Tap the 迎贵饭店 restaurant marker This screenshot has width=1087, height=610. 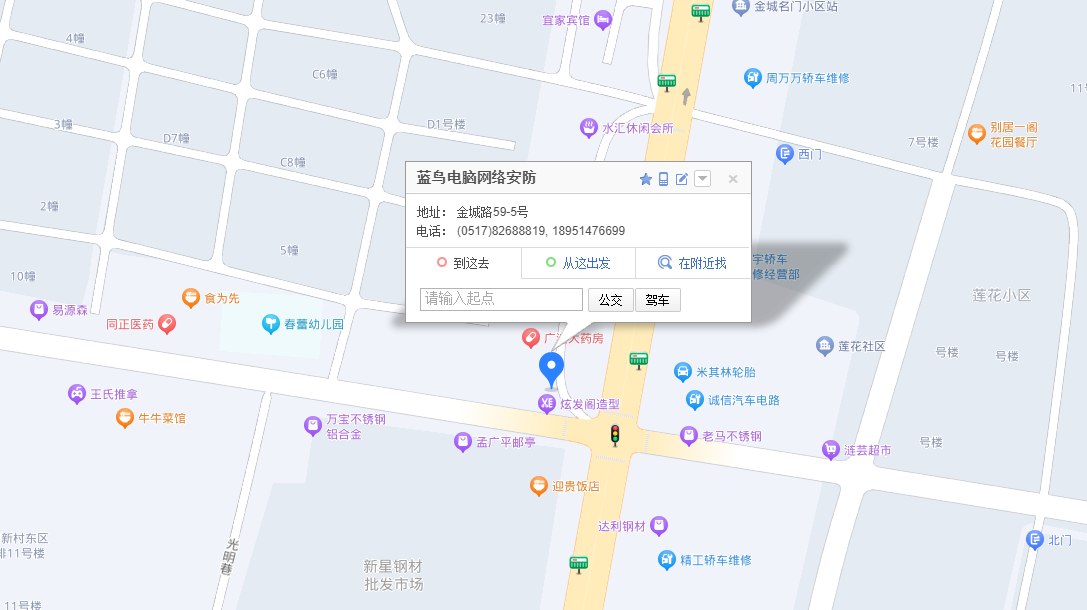coord(539,486)
